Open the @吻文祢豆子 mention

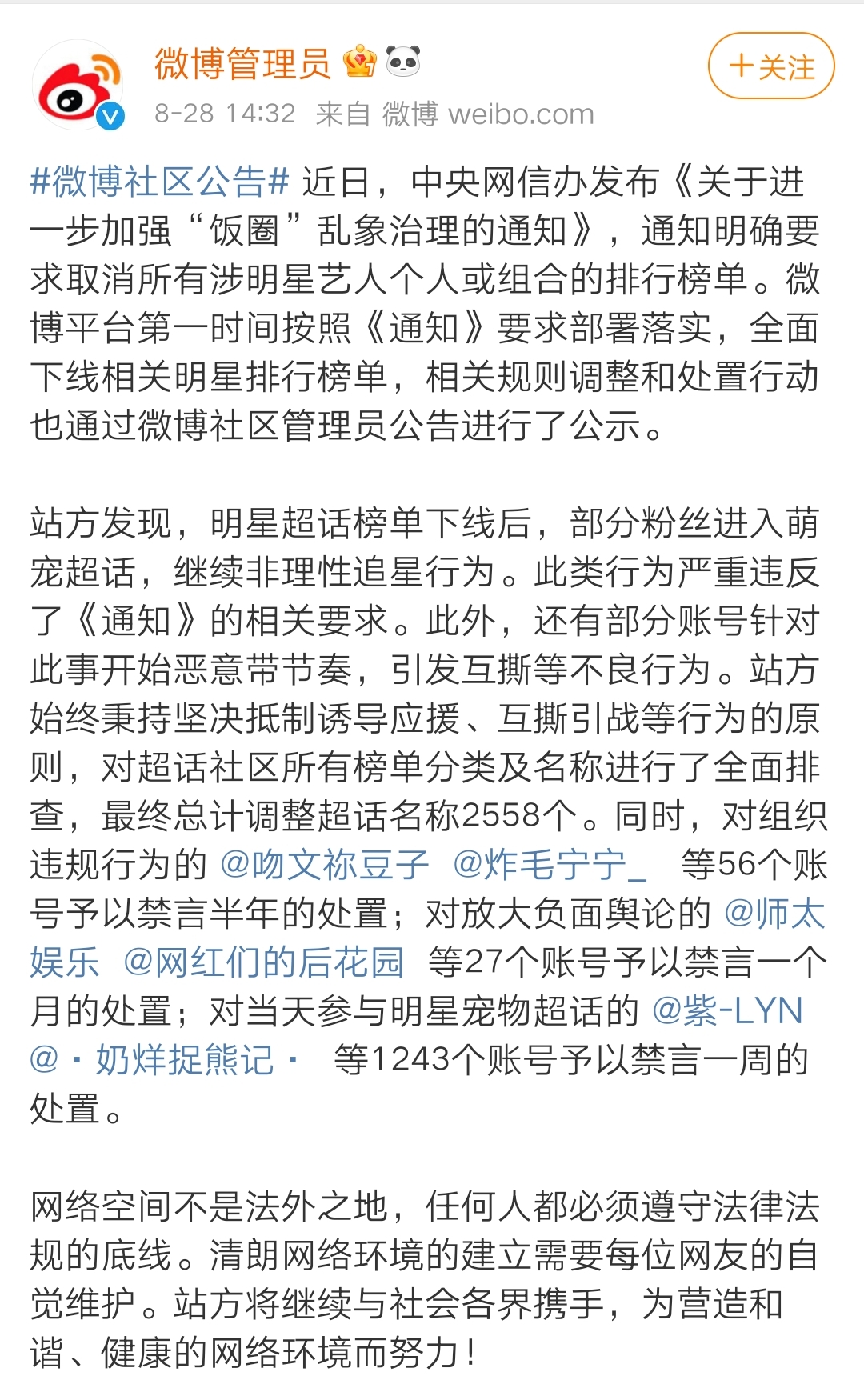325,865
